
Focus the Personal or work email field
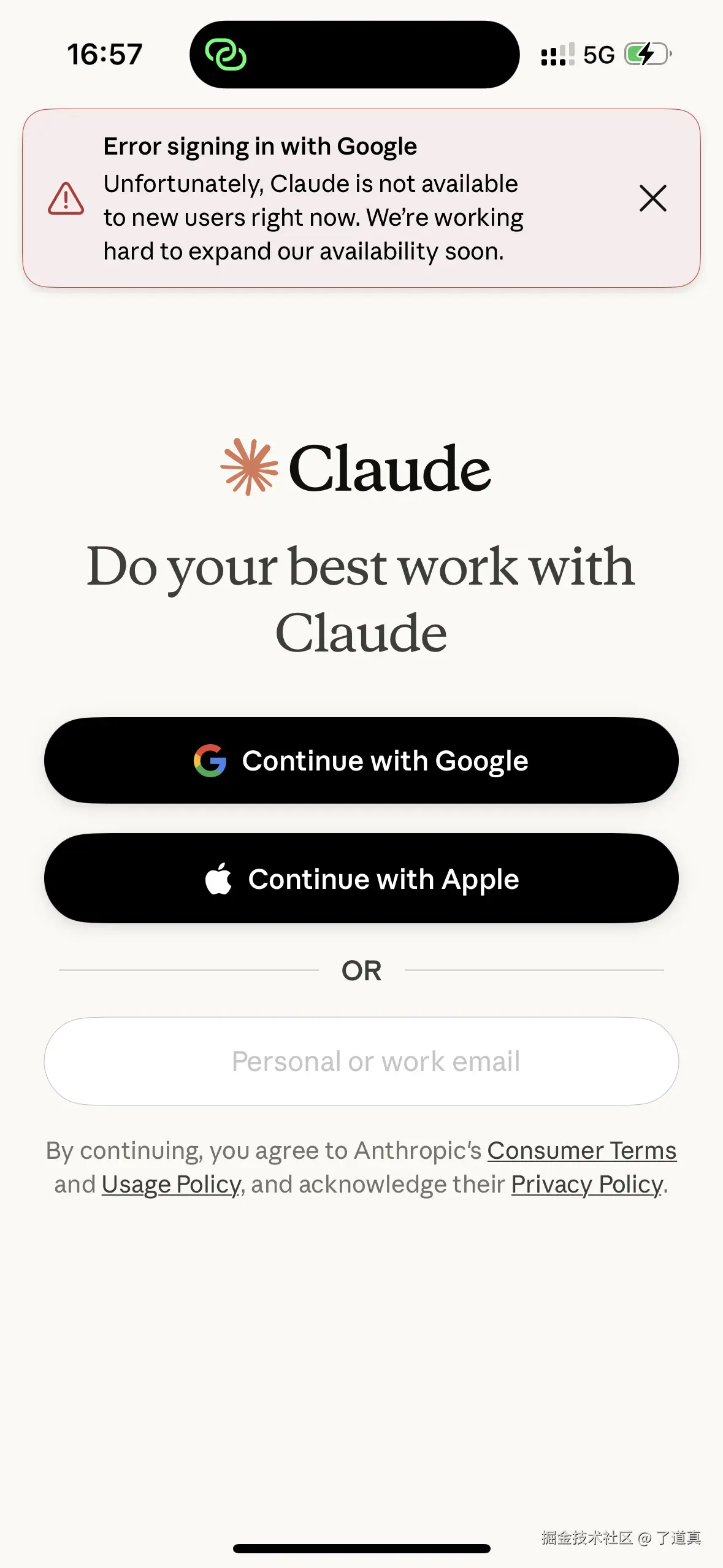(x=361, y=1061)
